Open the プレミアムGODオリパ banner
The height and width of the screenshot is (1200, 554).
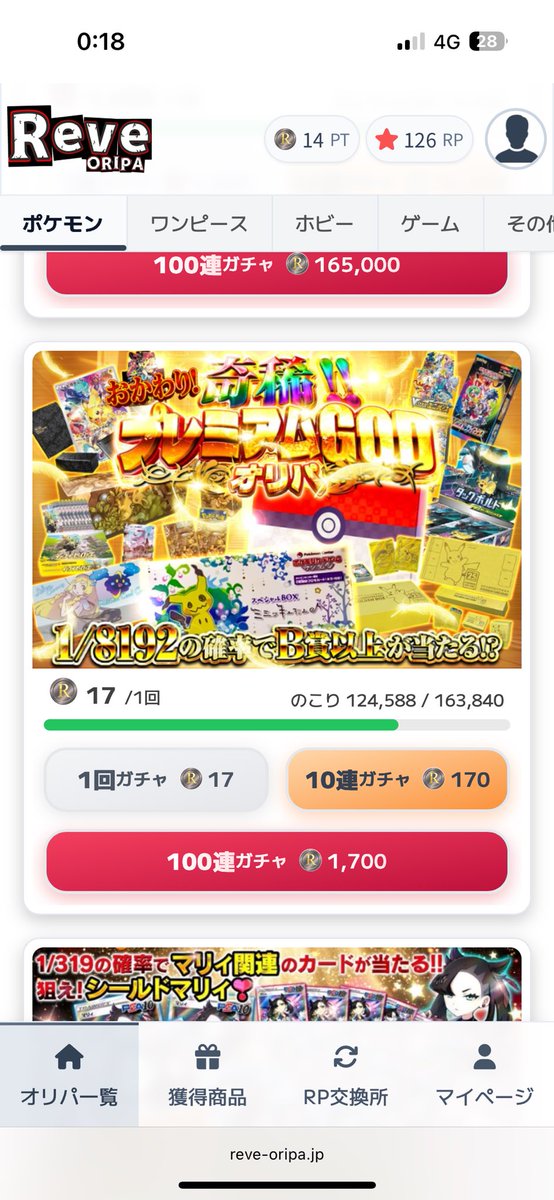pos(277,509)
